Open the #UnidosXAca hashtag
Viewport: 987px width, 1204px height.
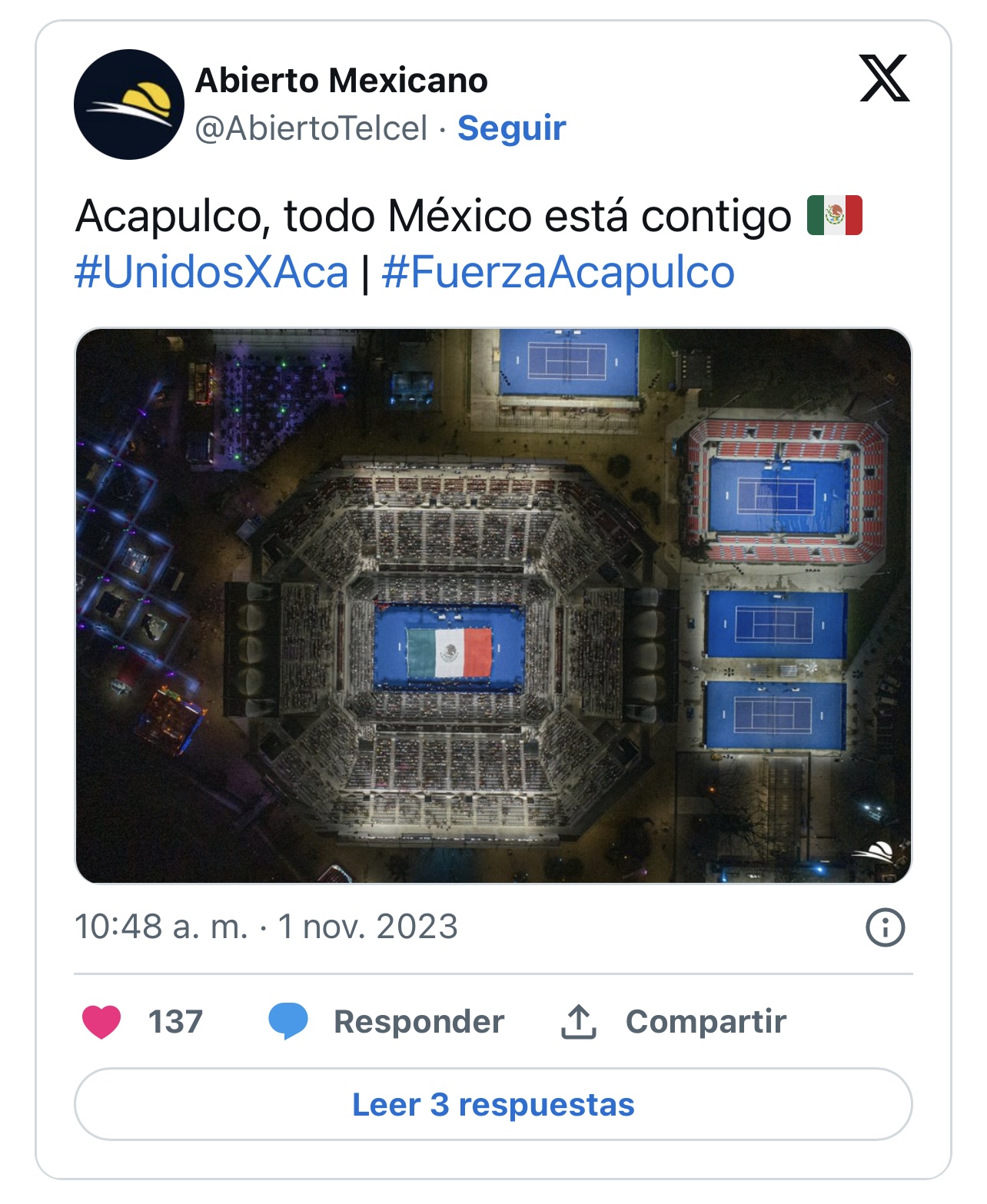click(211, 273)
